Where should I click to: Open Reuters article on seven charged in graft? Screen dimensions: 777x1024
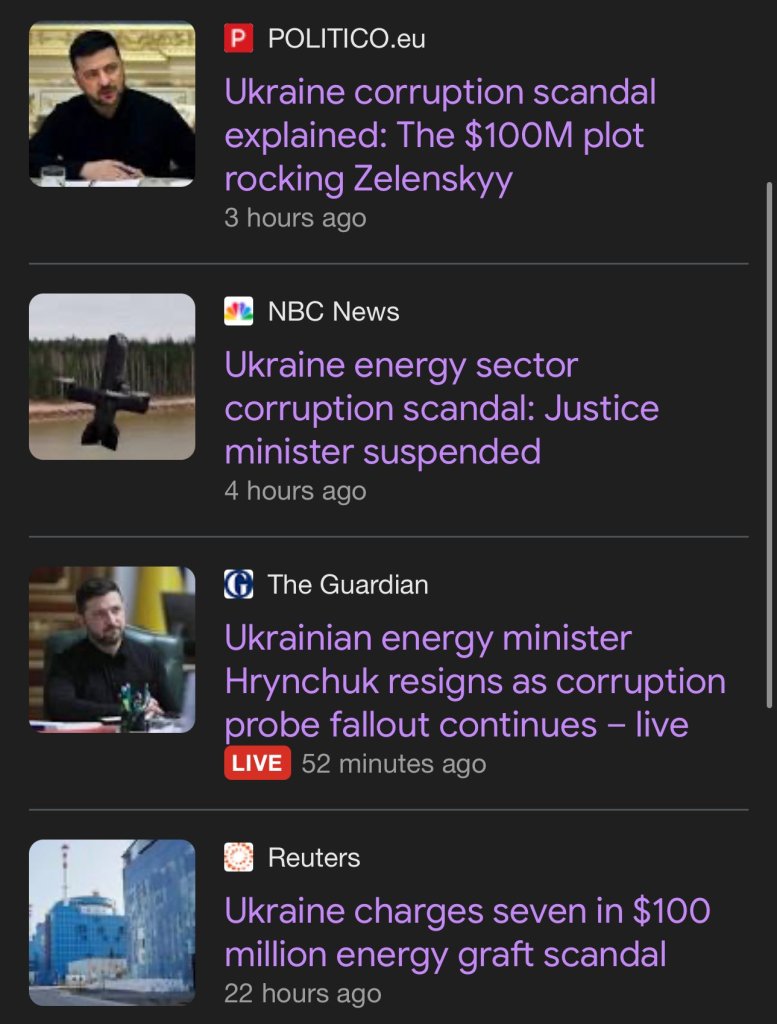(x=467, y=932)
